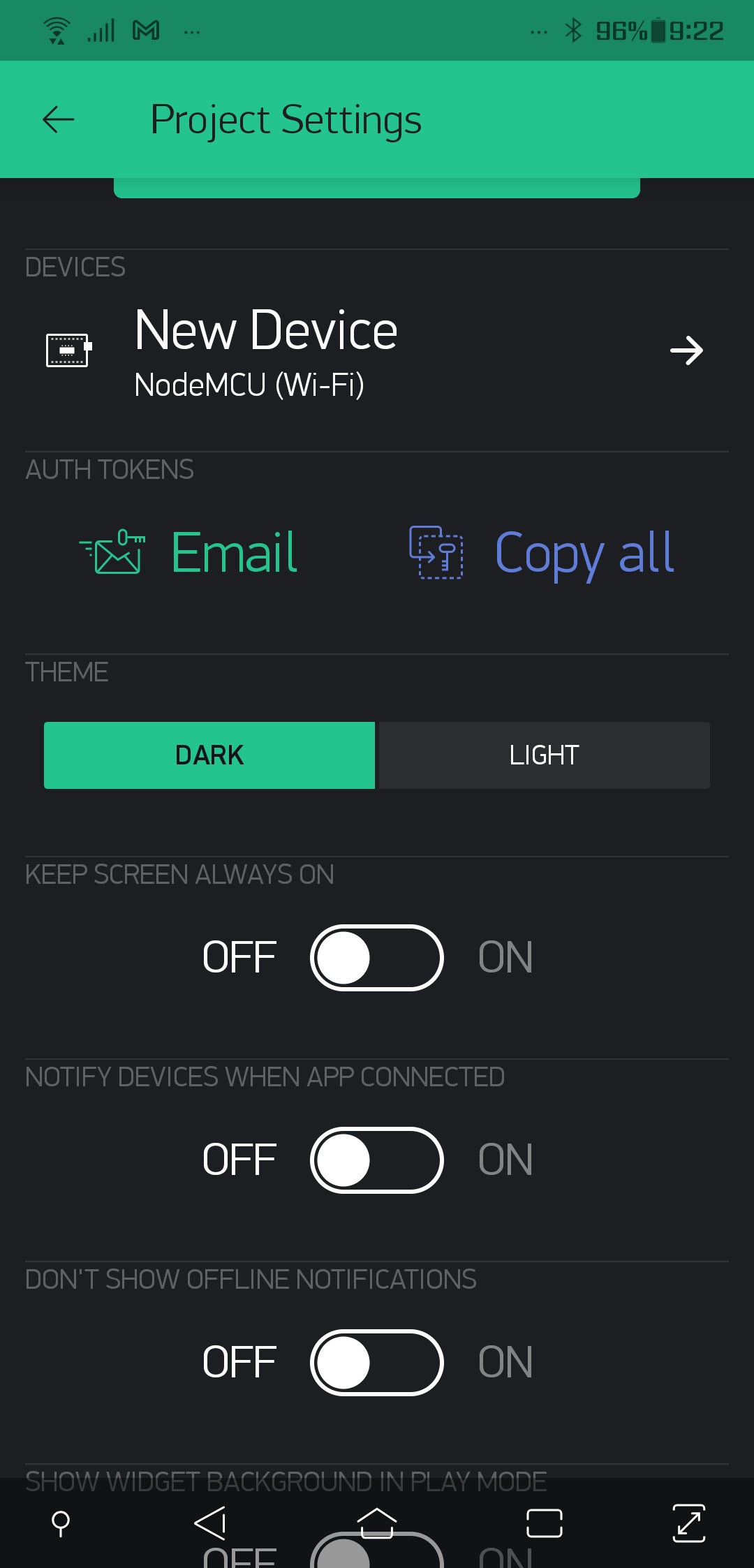Tap the back arrow in Project Settings header
The width and height of the screenshot is (754, 1568).
[x=57, y=119]
